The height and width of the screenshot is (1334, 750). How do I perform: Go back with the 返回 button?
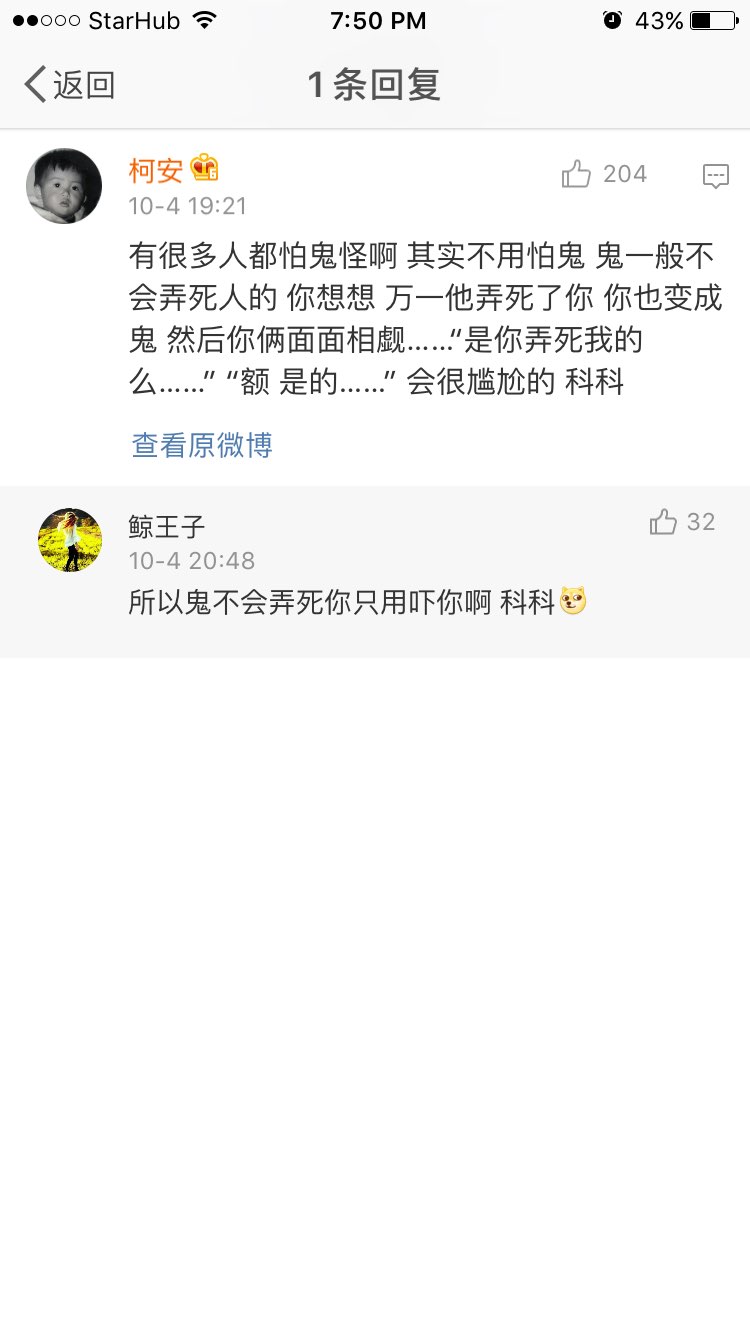click(x=70, y=85)
